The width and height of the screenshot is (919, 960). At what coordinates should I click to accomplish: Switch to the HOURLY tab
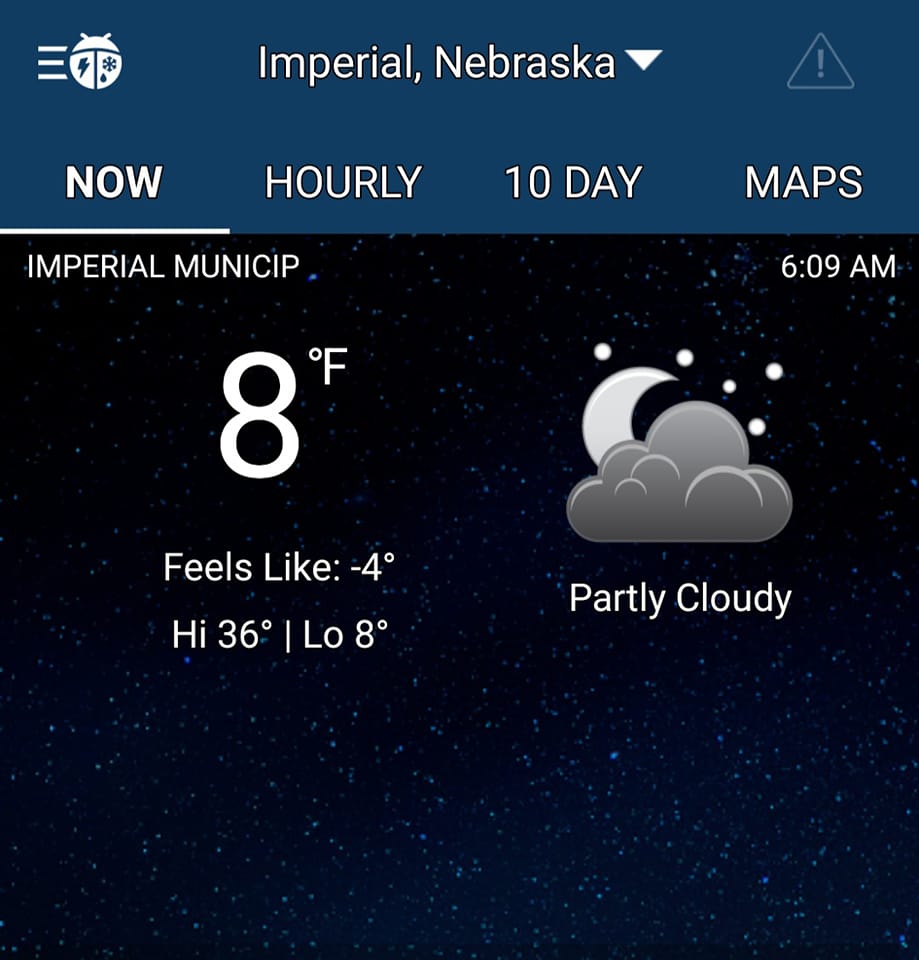coord(343,183)
